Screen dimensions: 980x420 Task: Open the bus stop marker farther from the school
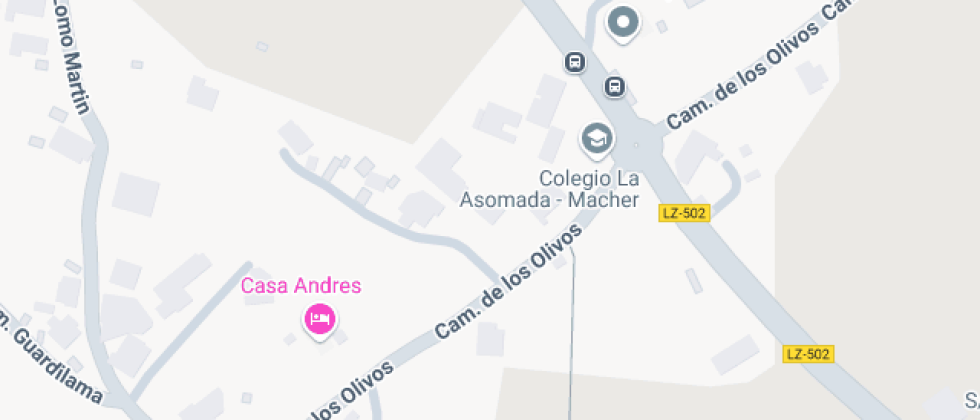(575, 62)
